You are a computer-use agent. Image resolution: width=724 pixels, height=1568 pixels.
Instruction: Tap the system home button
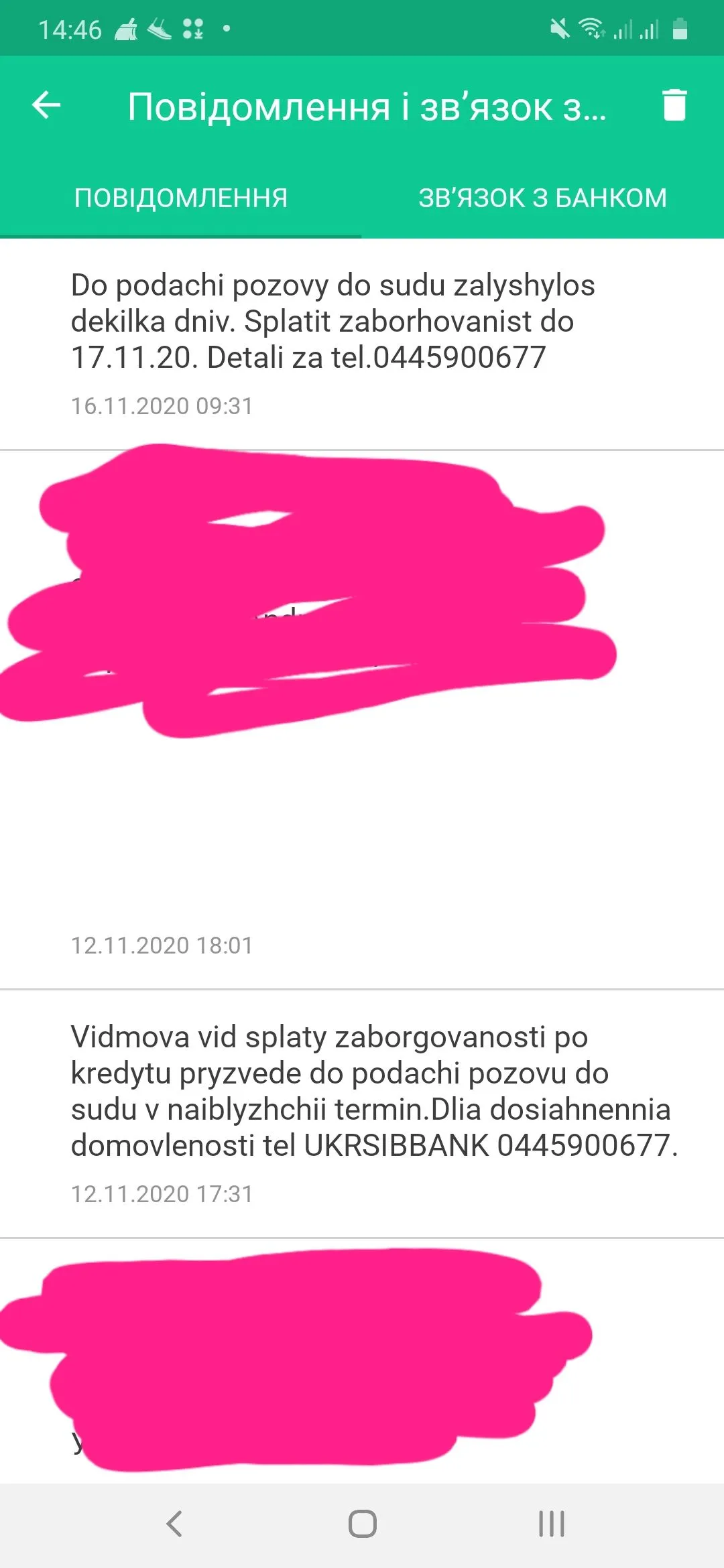(362, 1524)
